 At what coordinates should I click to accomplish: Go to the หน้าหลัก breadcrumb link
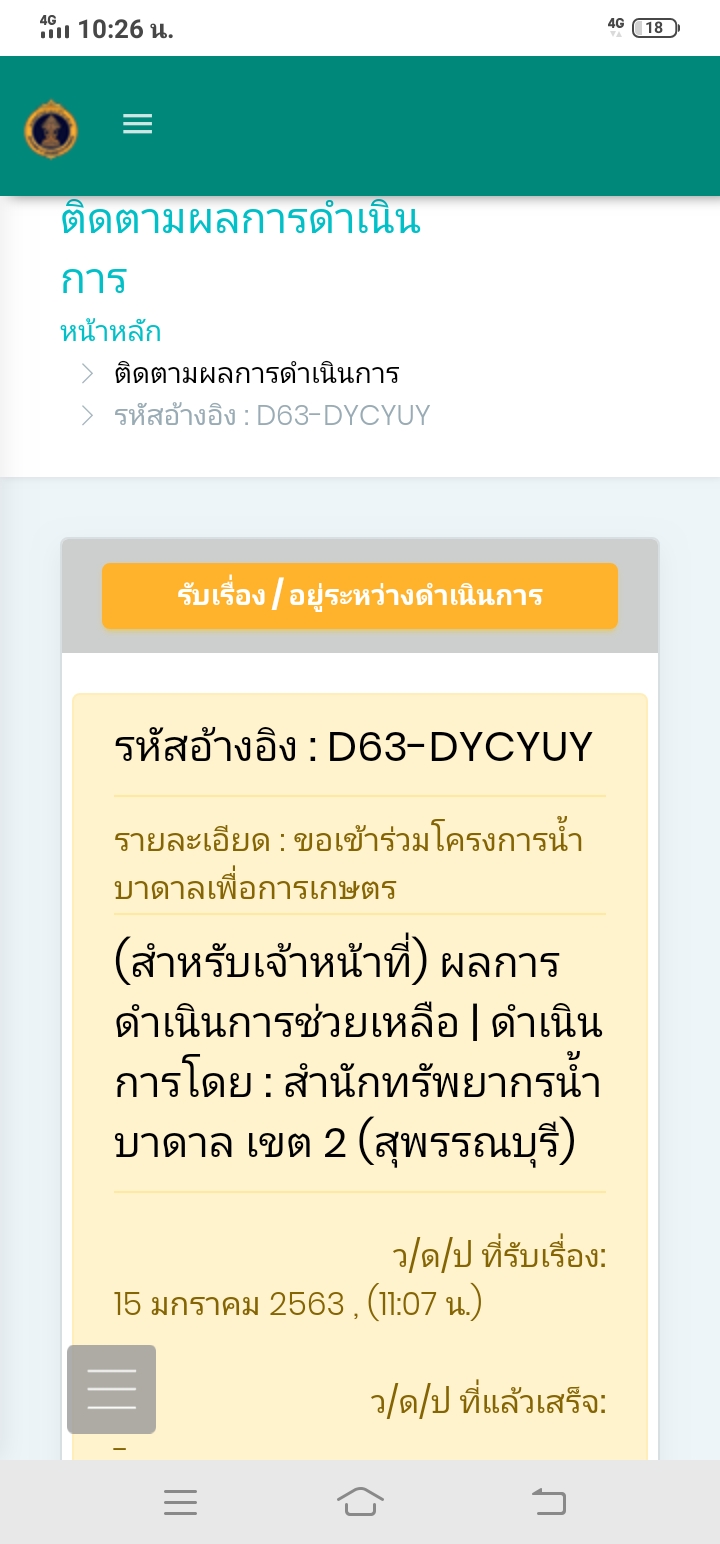tap(111, 331)
